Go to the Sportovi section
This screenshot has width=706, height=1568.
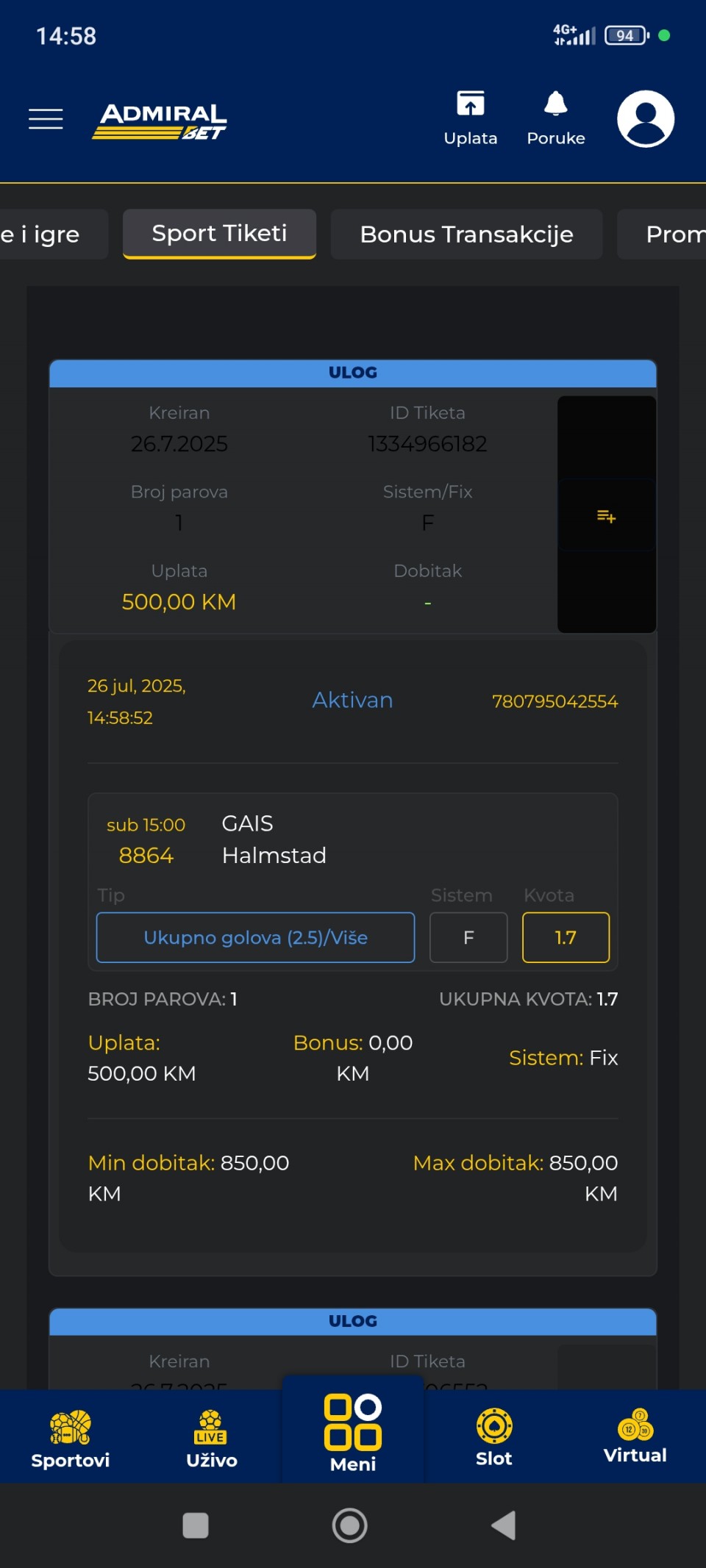click(x=71, y=1439)
